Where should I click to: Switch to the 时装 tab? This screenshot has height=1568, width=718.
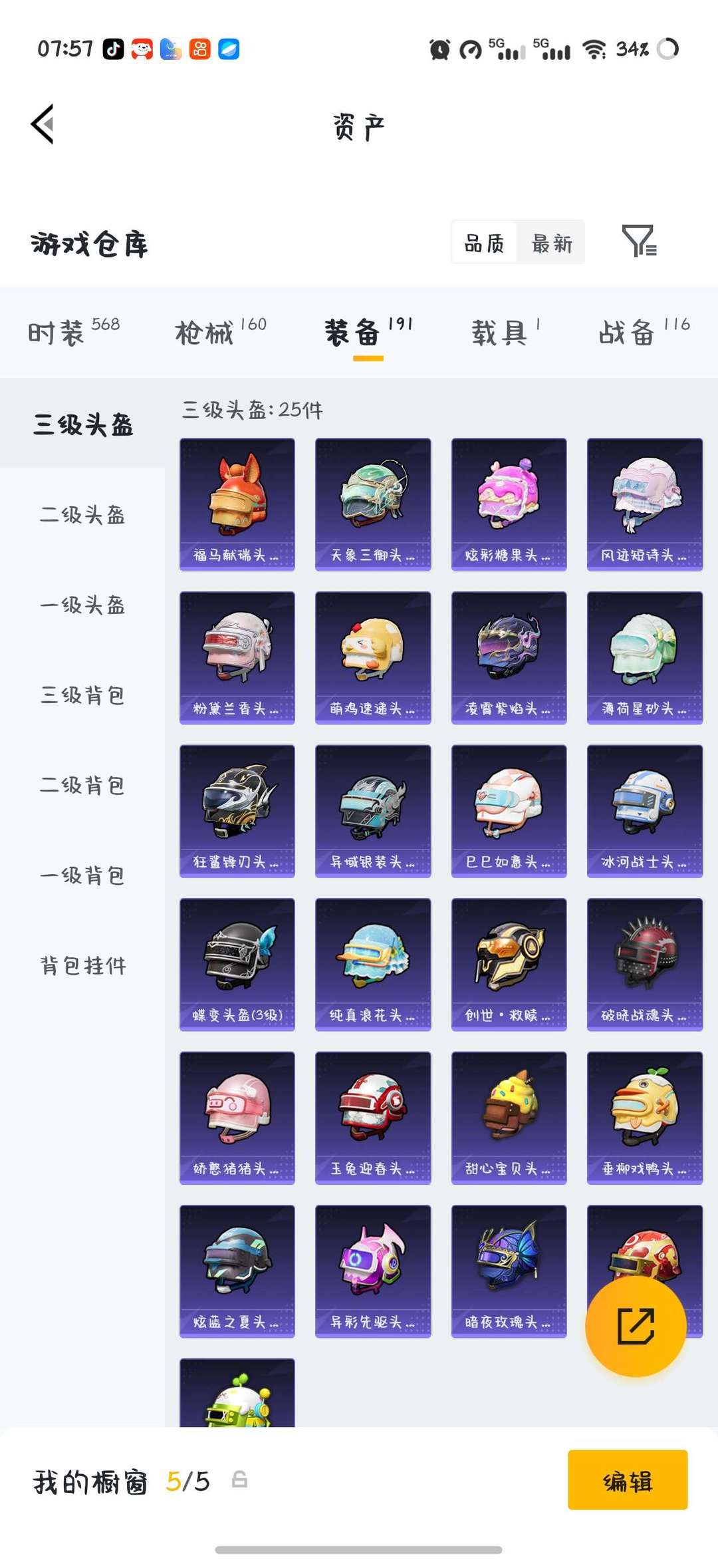(x=72, y=331)
